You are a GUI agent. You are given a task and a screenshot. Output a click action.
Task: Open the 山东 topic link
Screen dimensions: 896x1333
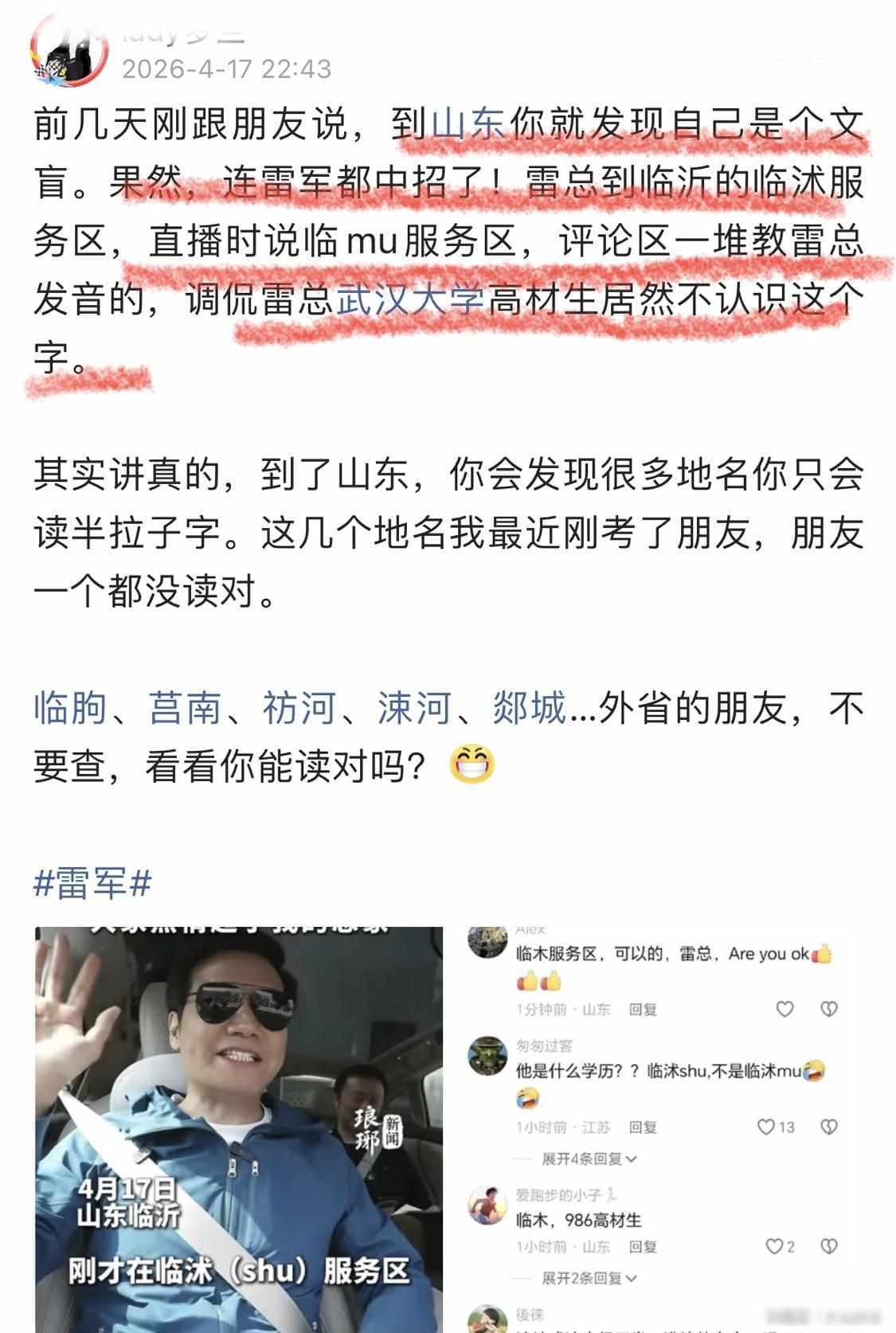coord(468,124)
